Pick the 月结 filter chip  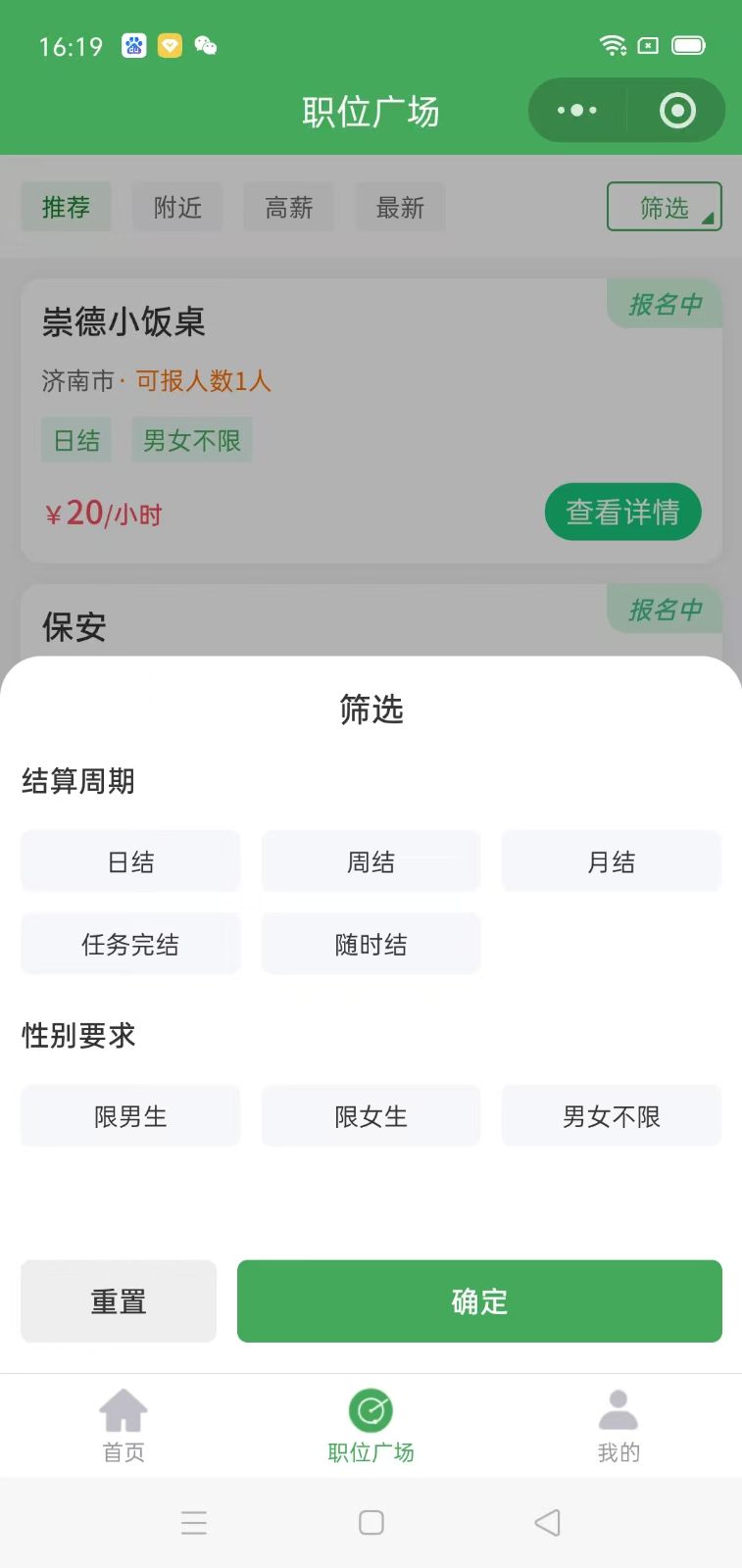point(611,862)
